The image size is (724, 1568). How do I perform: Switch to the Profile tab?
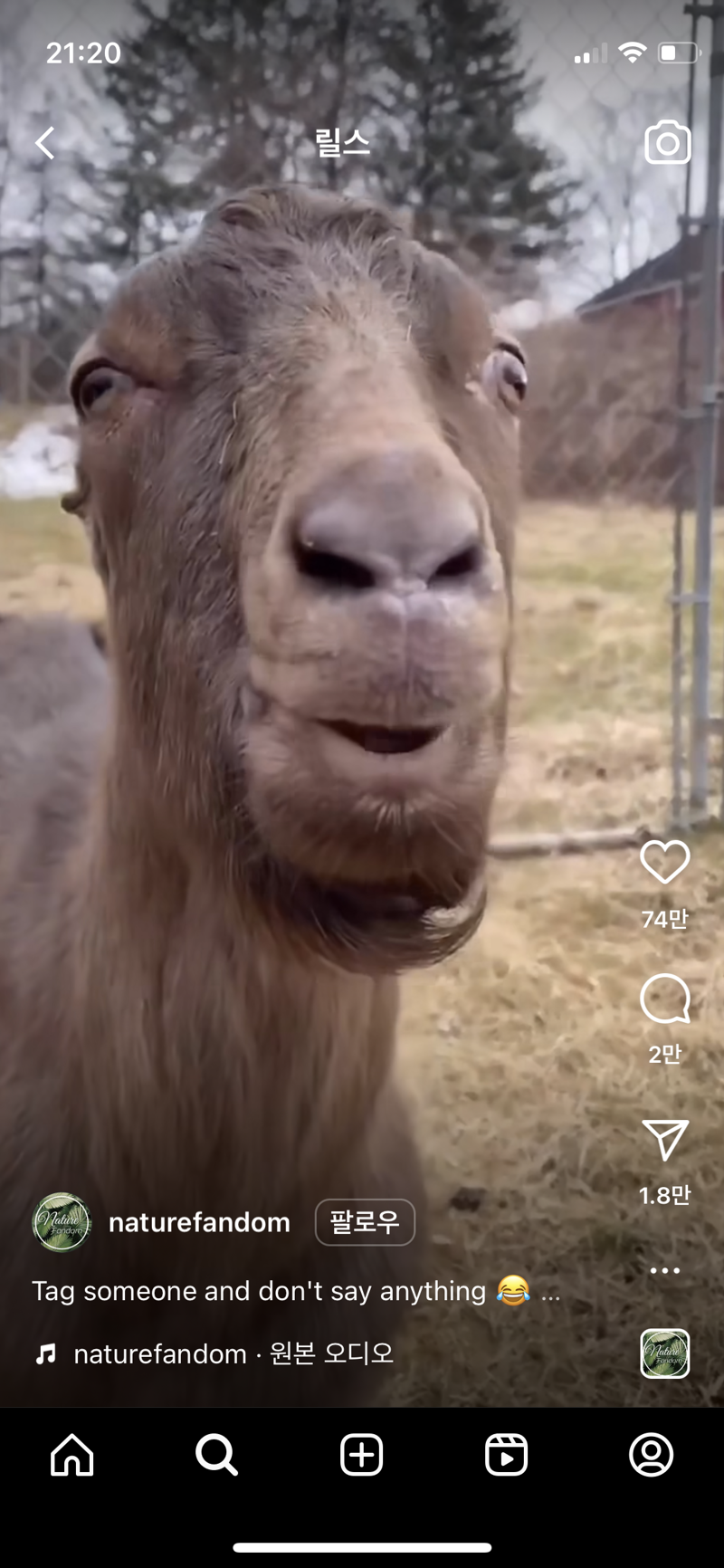651,1456
